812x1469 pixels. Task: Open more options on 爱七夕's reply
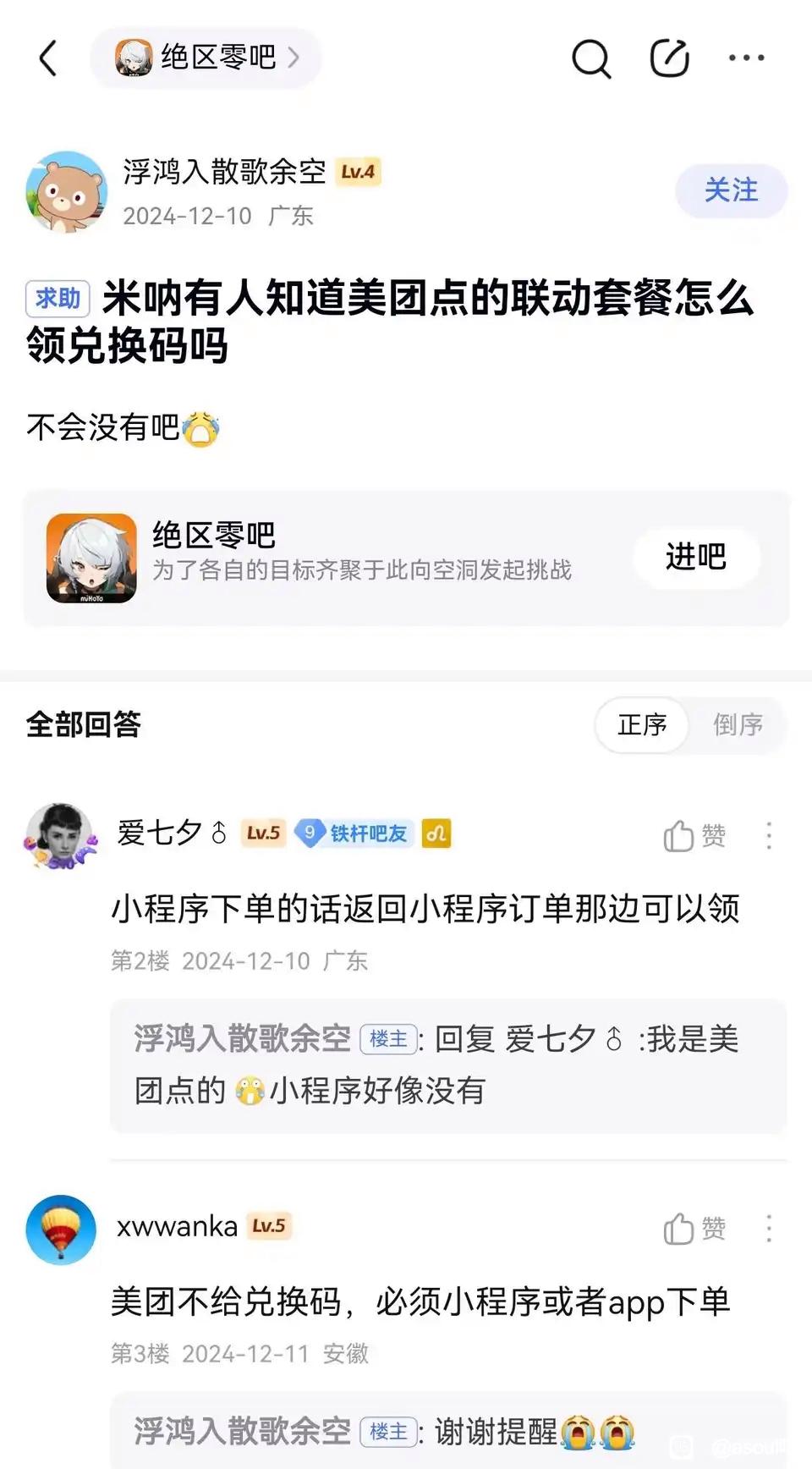(x=769, y=836)
